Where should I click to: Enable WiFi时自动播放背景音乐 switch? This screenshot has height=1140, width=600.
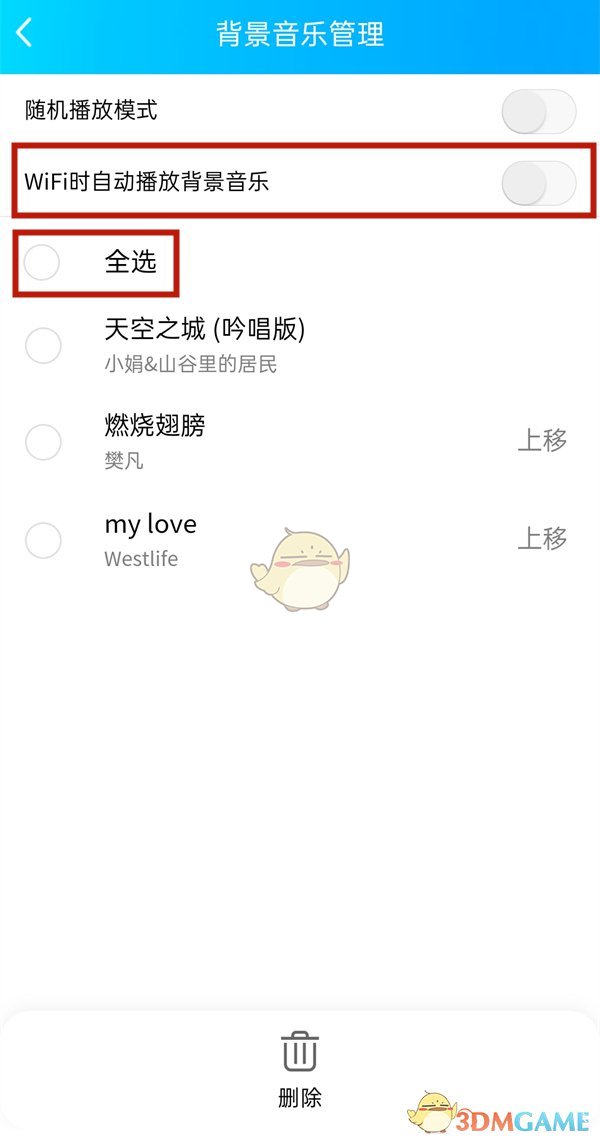pos(538,183)
